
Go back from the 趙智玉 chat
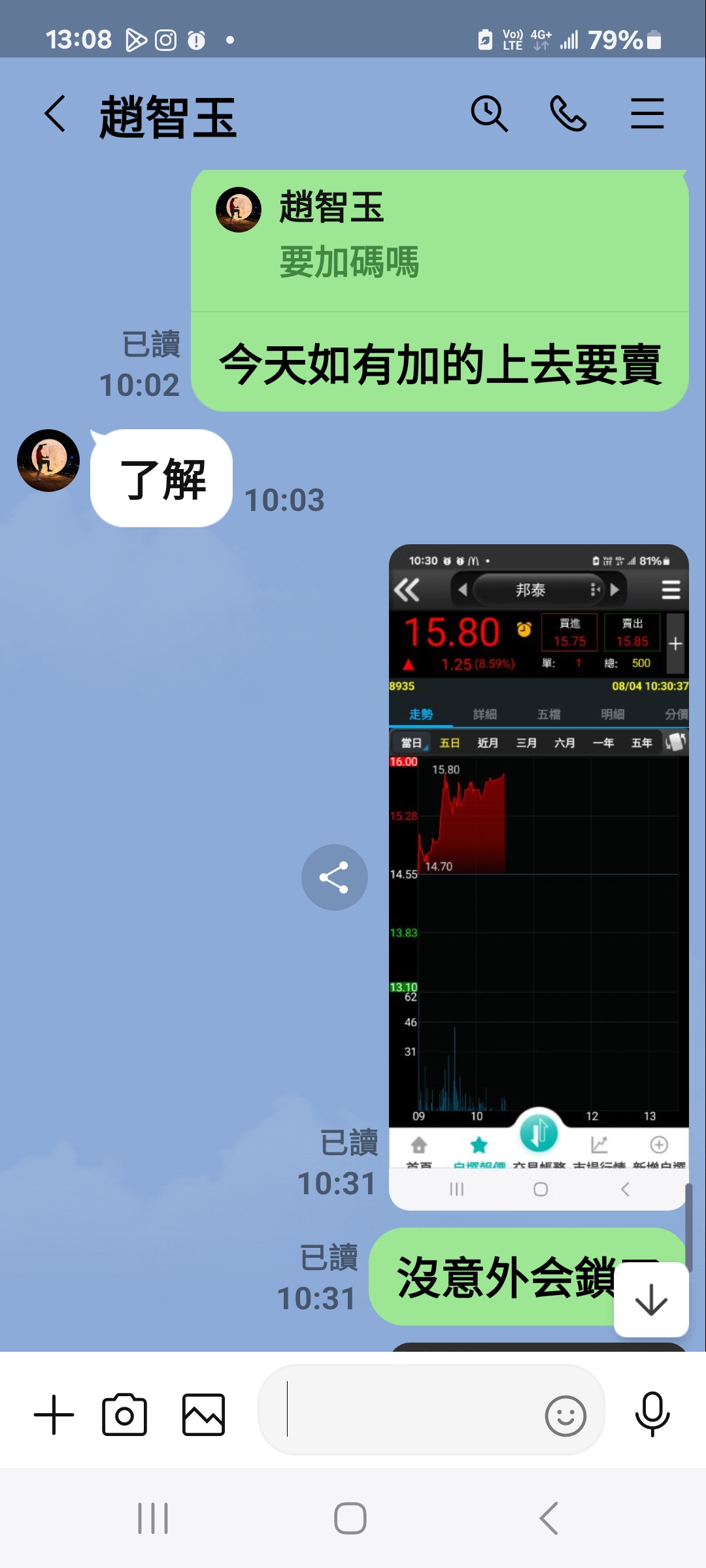(x=55, y=114)
